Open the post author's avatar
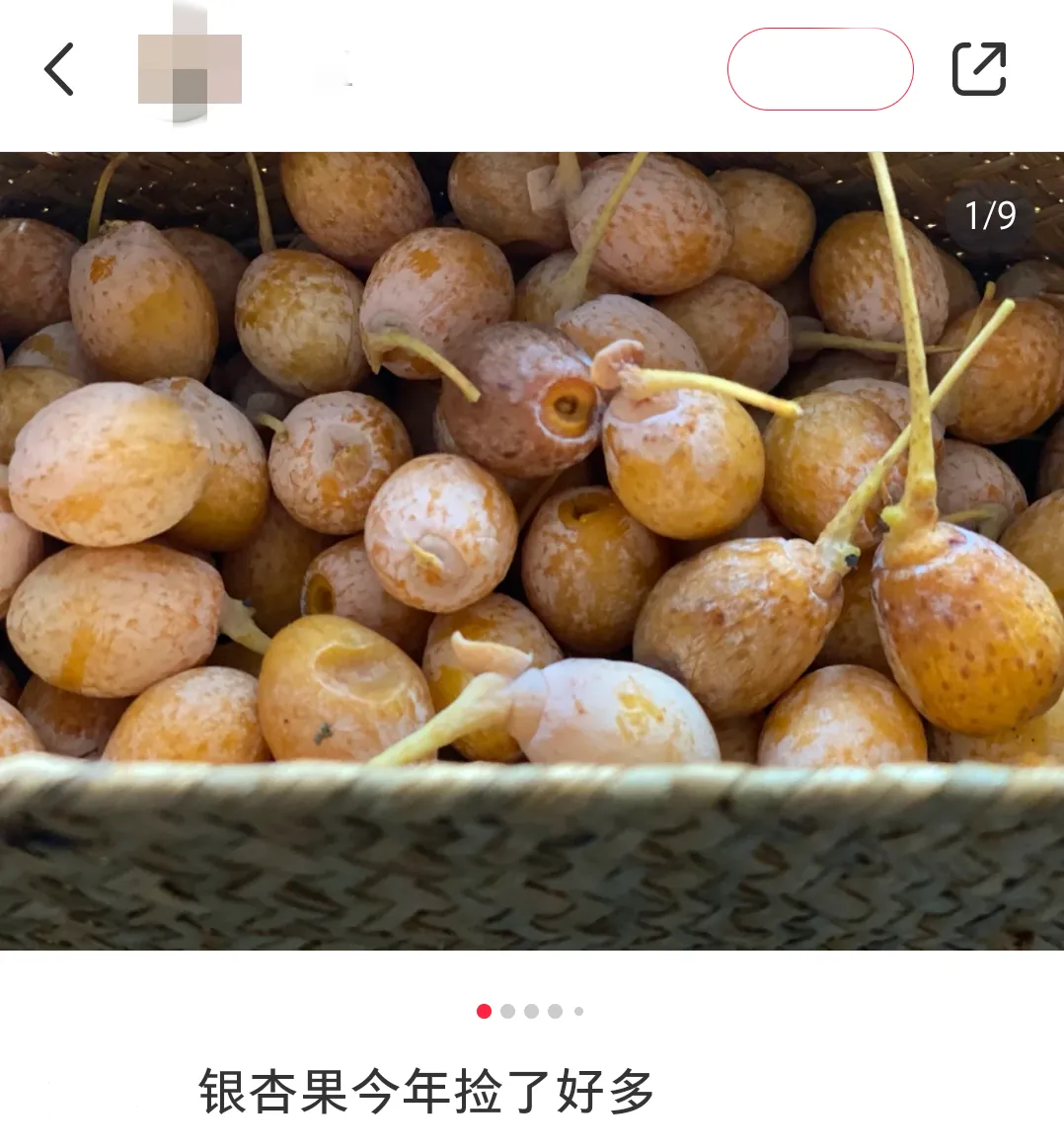 [190, 67]
